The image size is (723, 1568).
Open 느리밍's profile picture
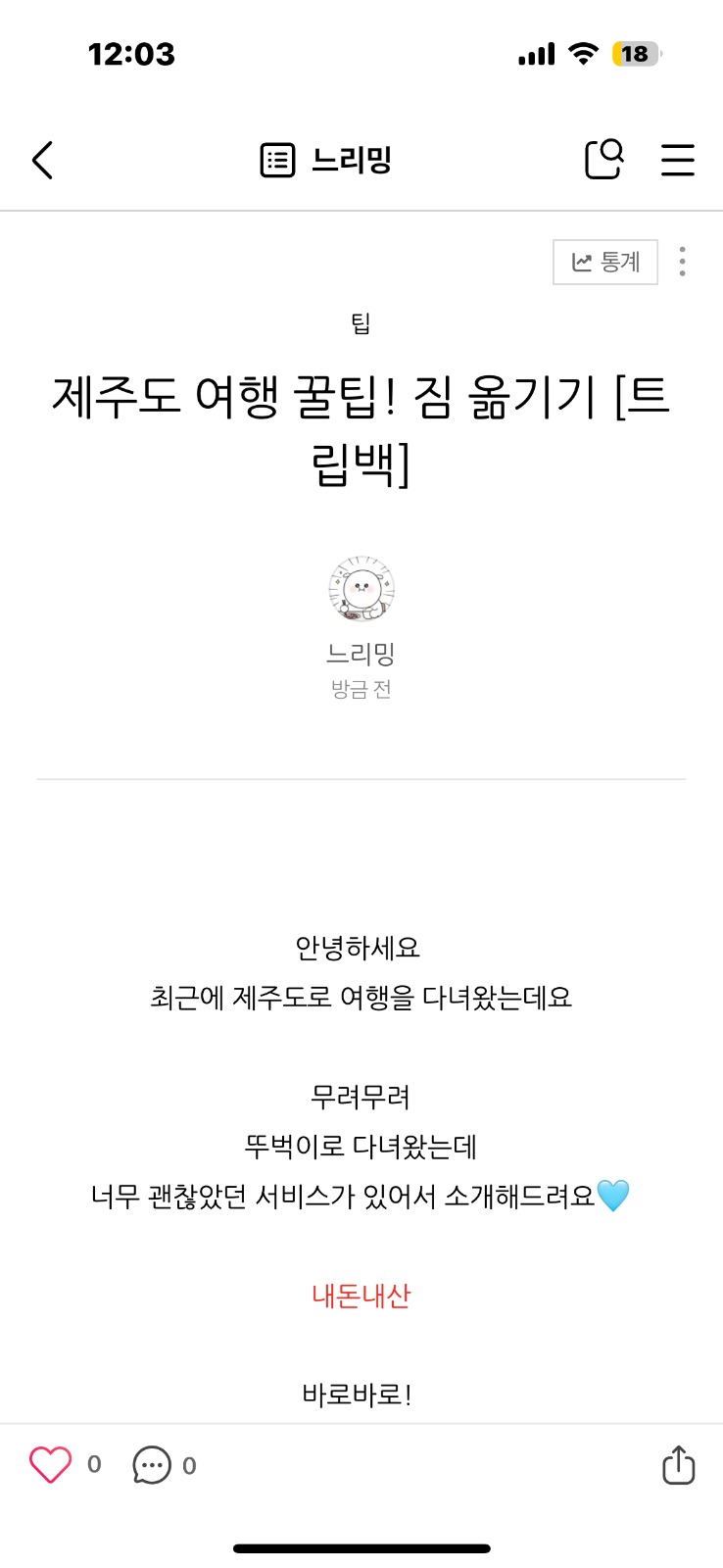tap(361, 588)
